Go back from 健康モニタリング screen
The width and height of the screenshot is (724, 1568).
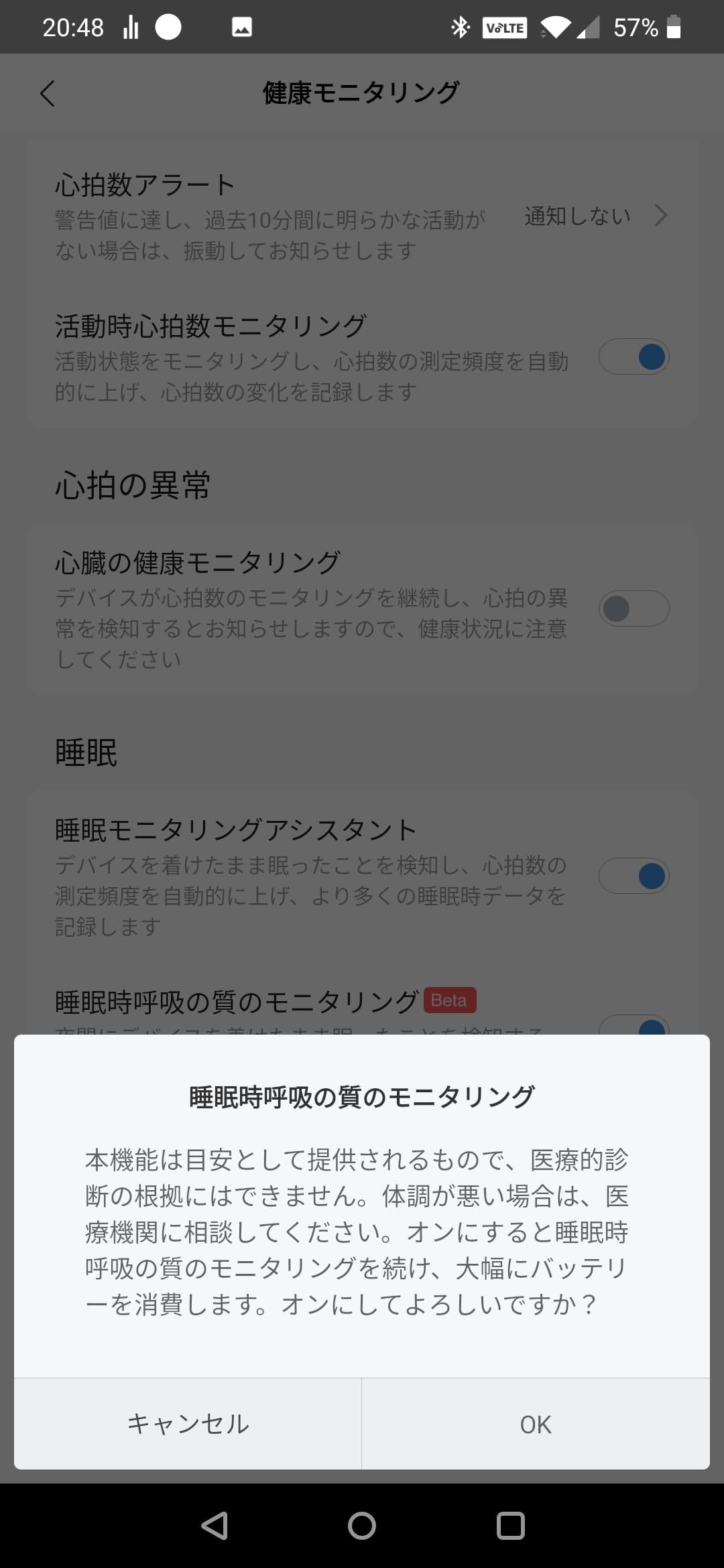click(x=47, y=94)
